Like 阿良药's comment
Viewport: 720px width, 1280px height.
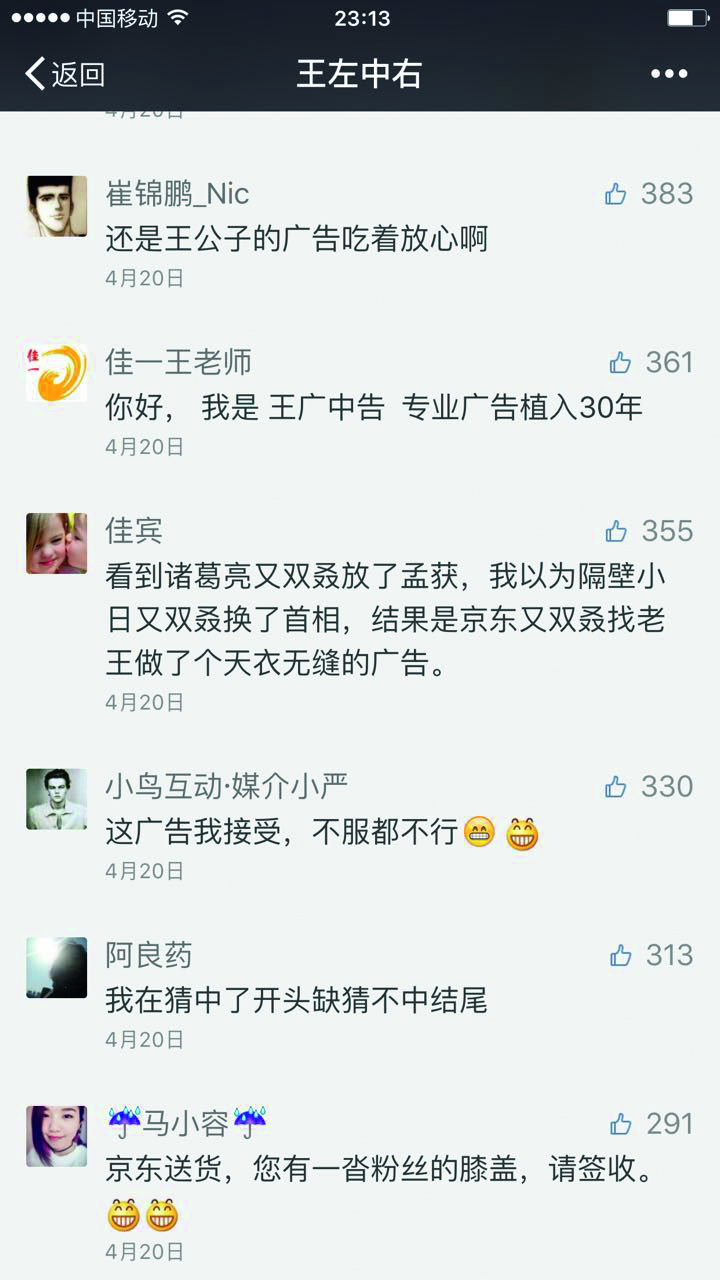click(620, 956)
